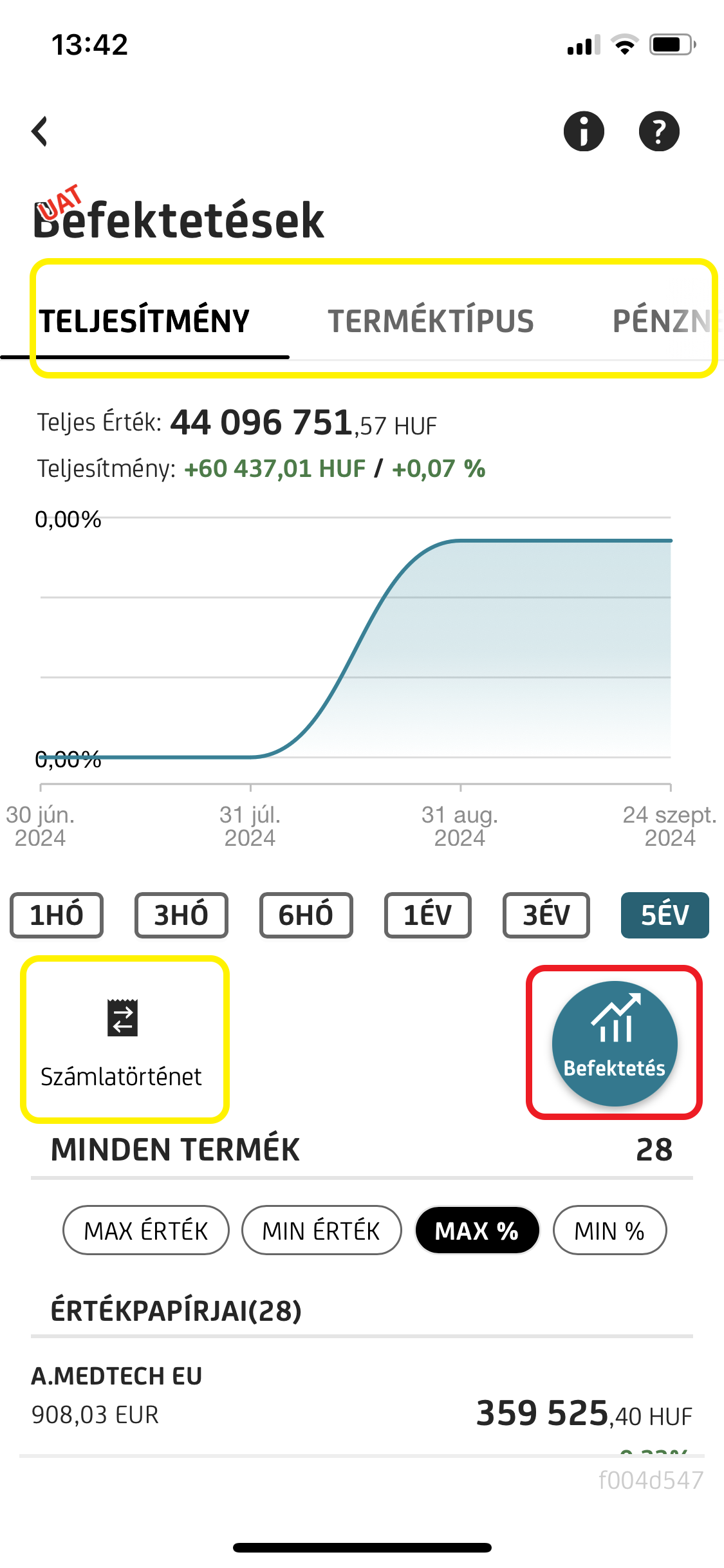
Task: Select the MAX % sort chip
Action: point(477,1230)
